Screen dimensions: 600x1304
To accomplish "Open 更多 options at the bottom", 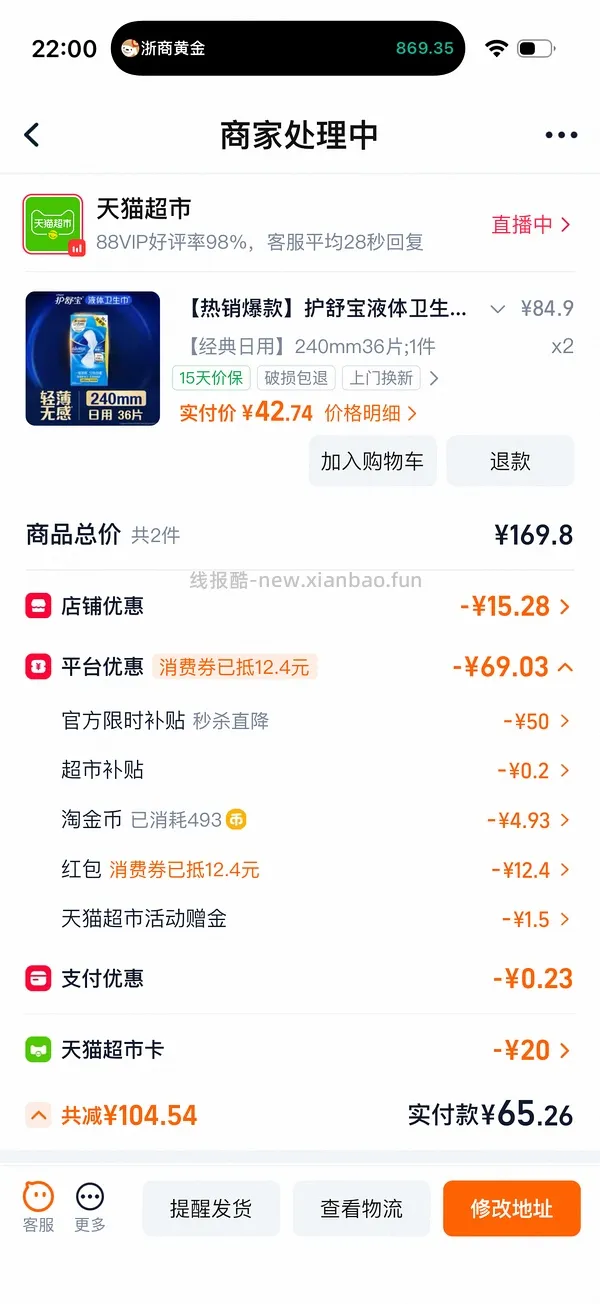I will point(90,1208).
